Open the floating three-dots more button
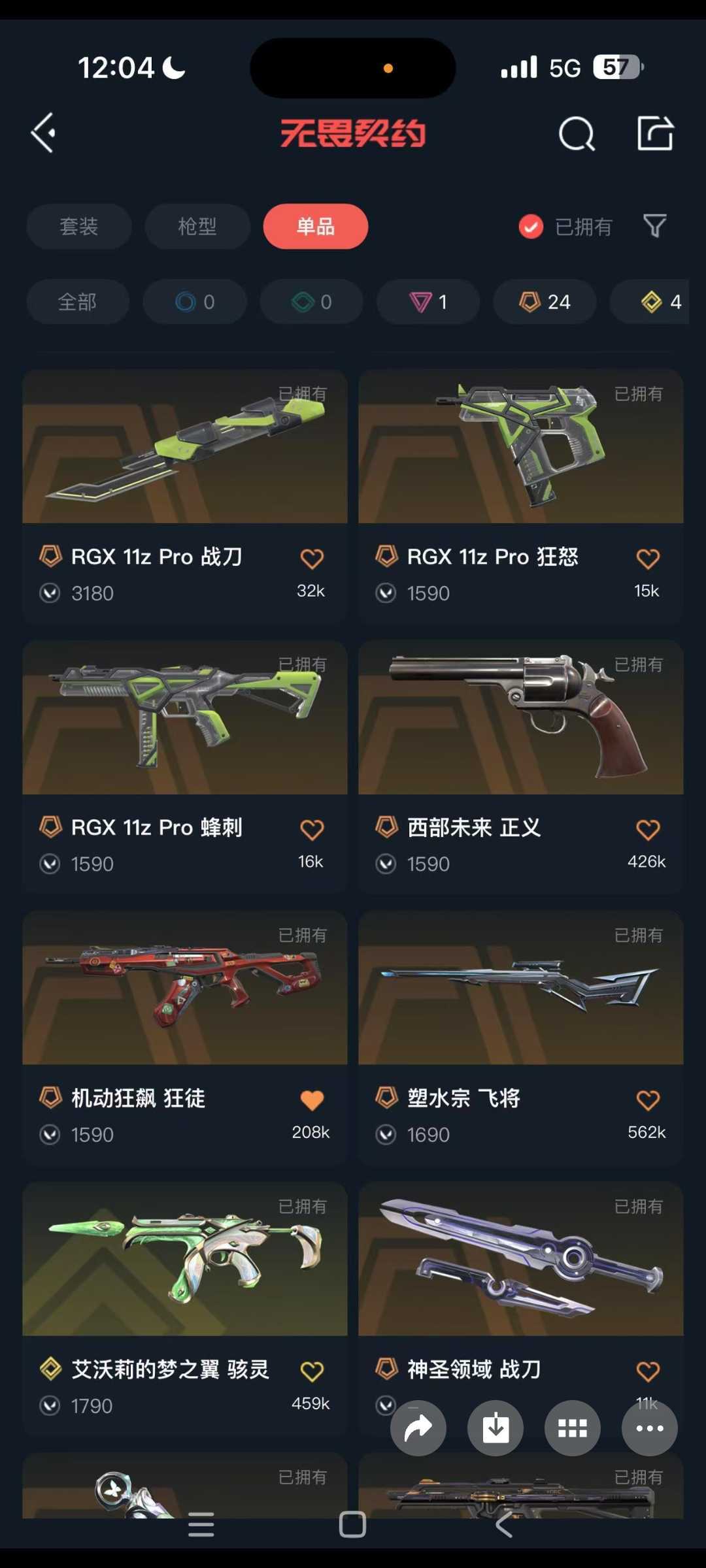 (649, 1428)
